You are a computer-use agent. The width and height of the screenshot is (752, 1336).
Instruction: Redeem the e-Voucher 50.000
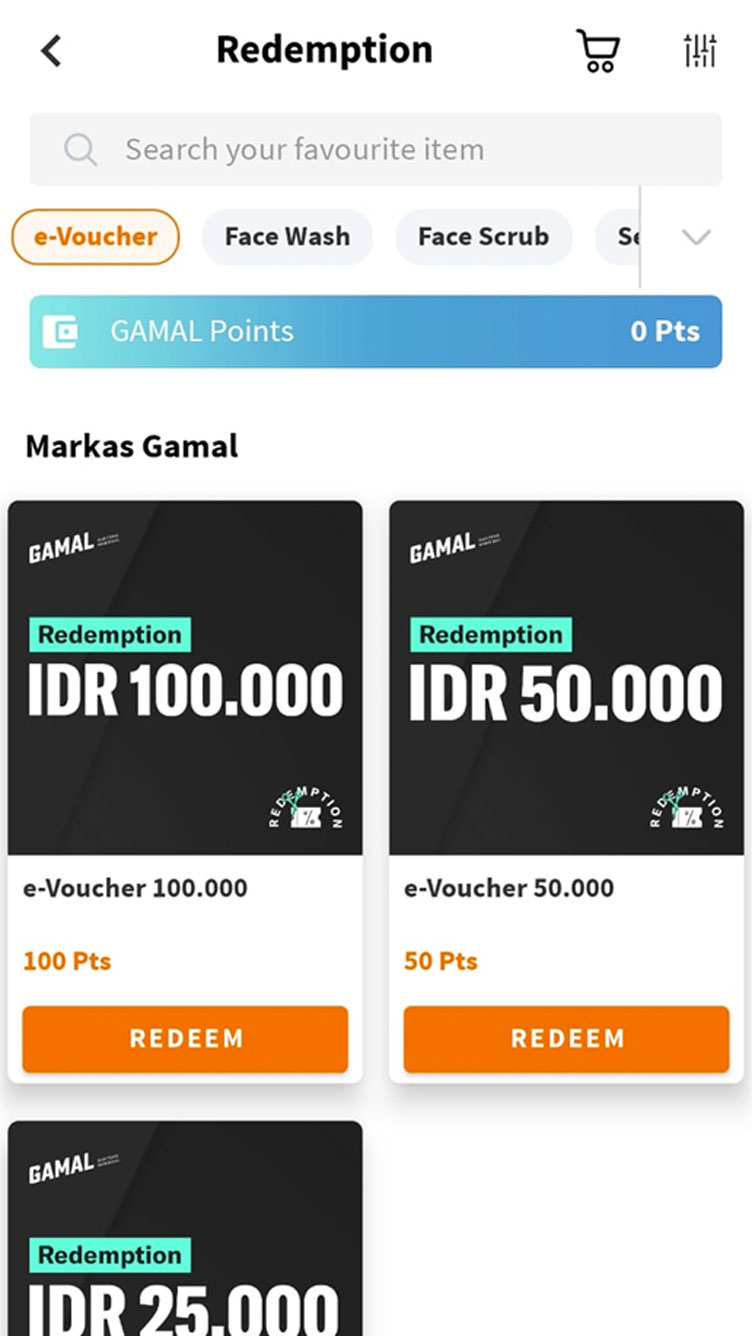click(566, 1039)
